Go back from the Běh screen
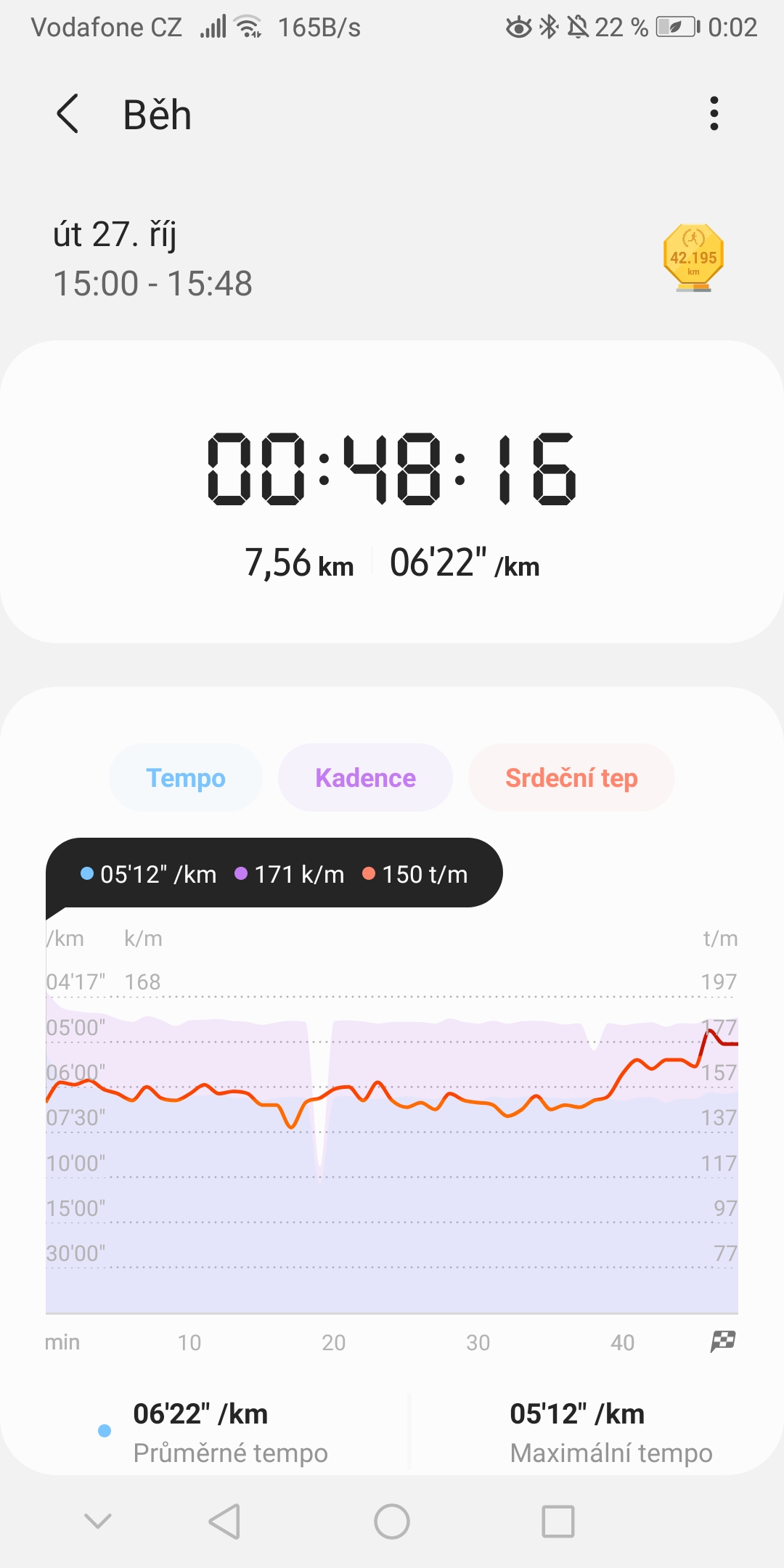The width and height of the screenshot is (784, 1568). tap(68, 114)
